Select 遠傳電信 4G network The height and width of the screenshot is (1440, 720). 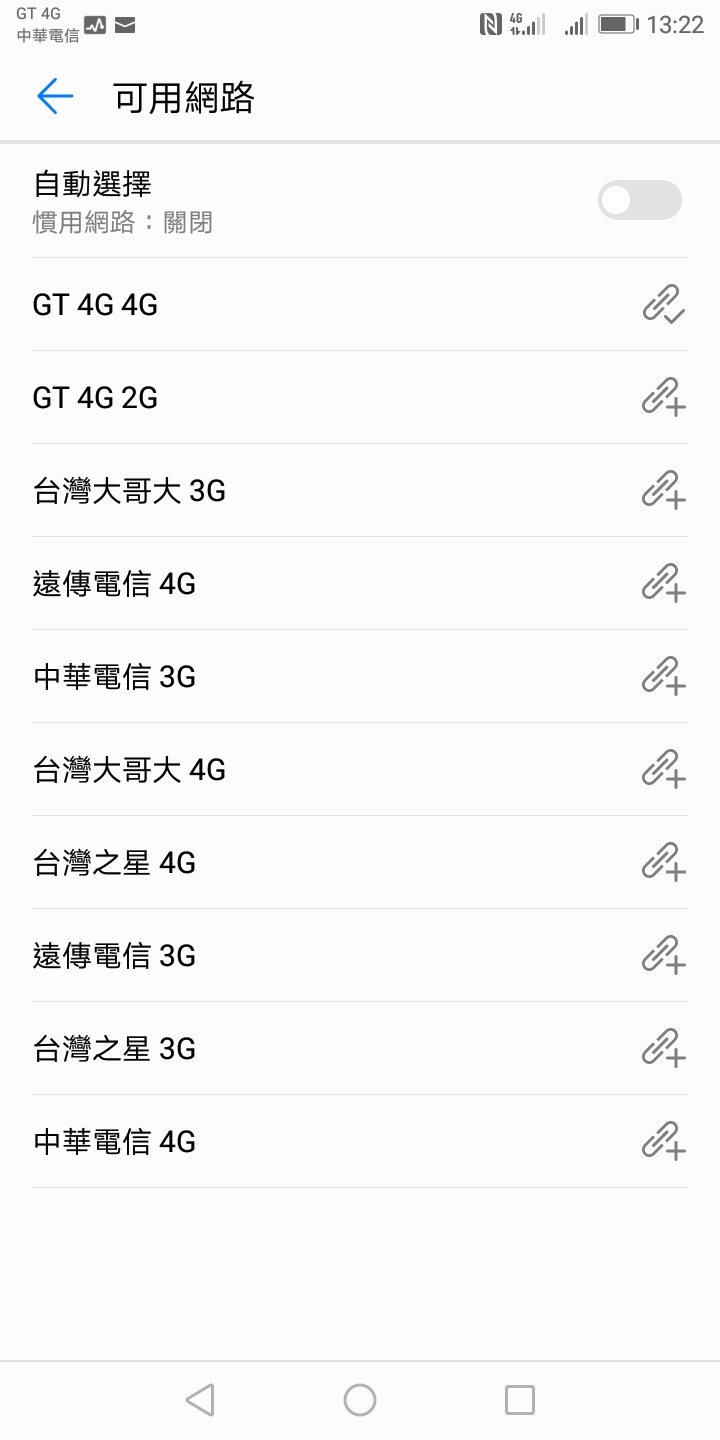[x=360, y=583]
